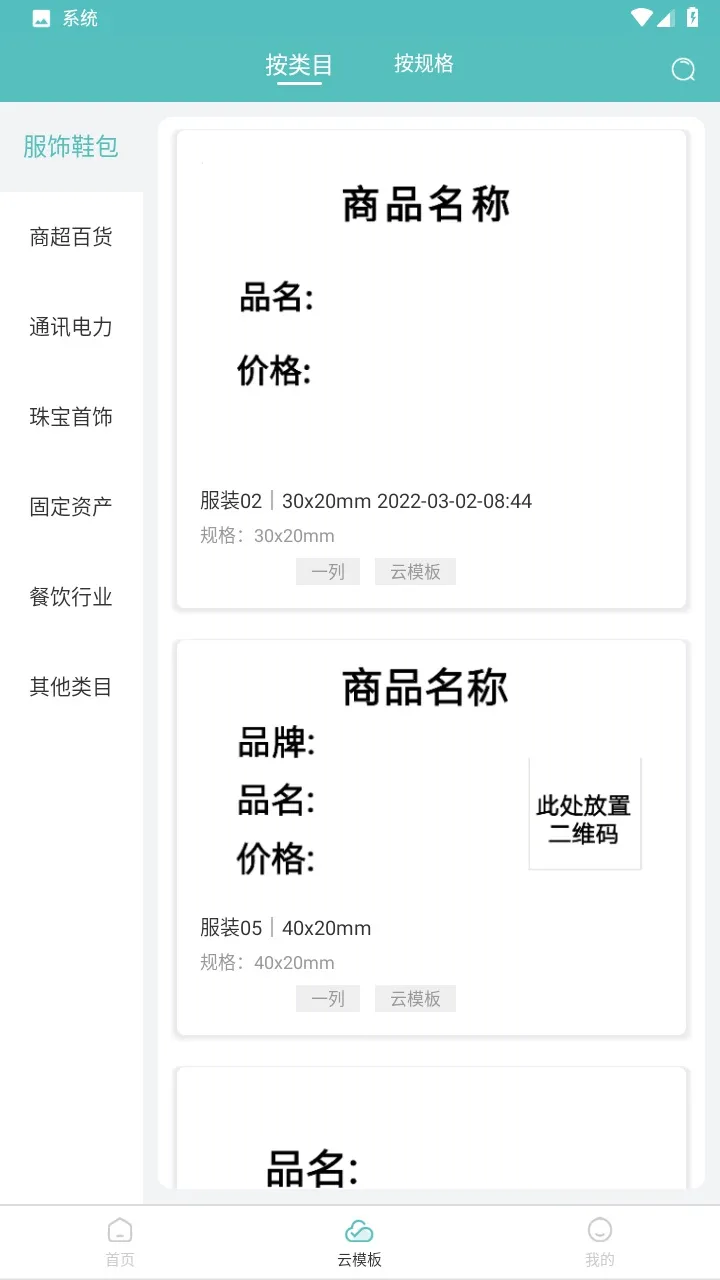Tap the 云模板 bottom tab
The width and height of the screenshot is (720, 1280).
[359, 1242]
